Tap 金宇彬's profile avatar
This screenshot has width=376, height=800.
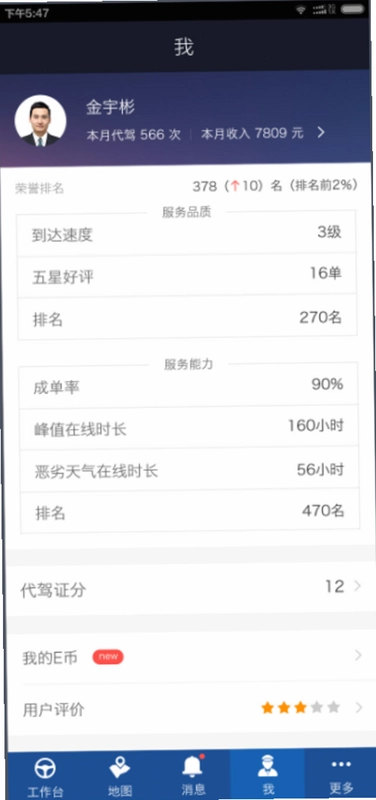click(40, 121)
